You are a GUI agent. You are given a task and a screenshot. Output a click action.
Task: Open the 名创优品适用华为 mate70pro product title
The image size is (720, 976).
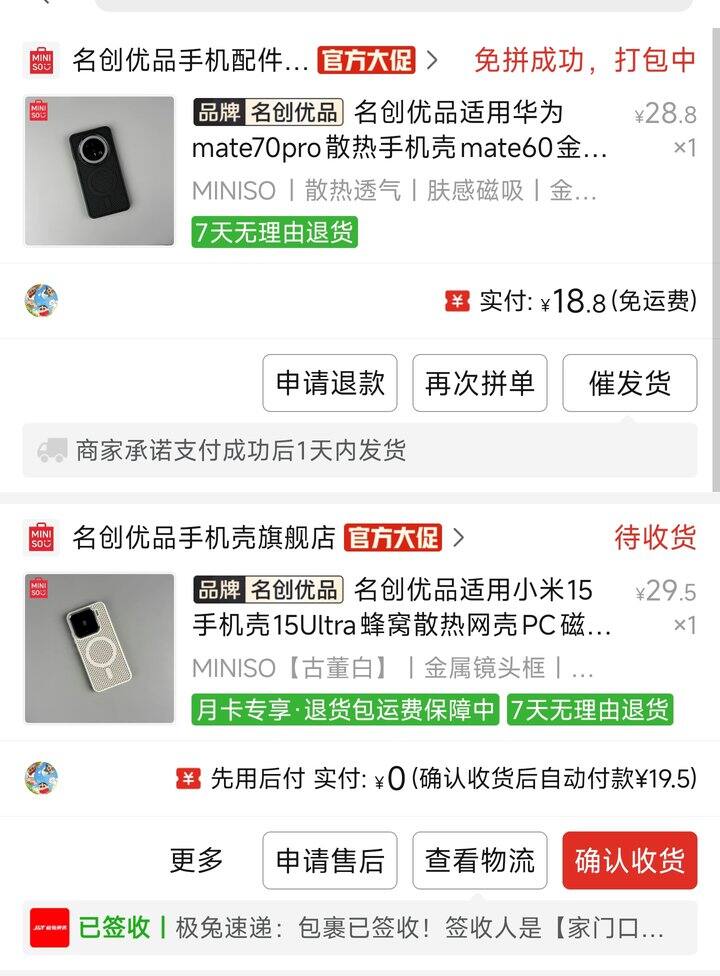coord(400,131)
